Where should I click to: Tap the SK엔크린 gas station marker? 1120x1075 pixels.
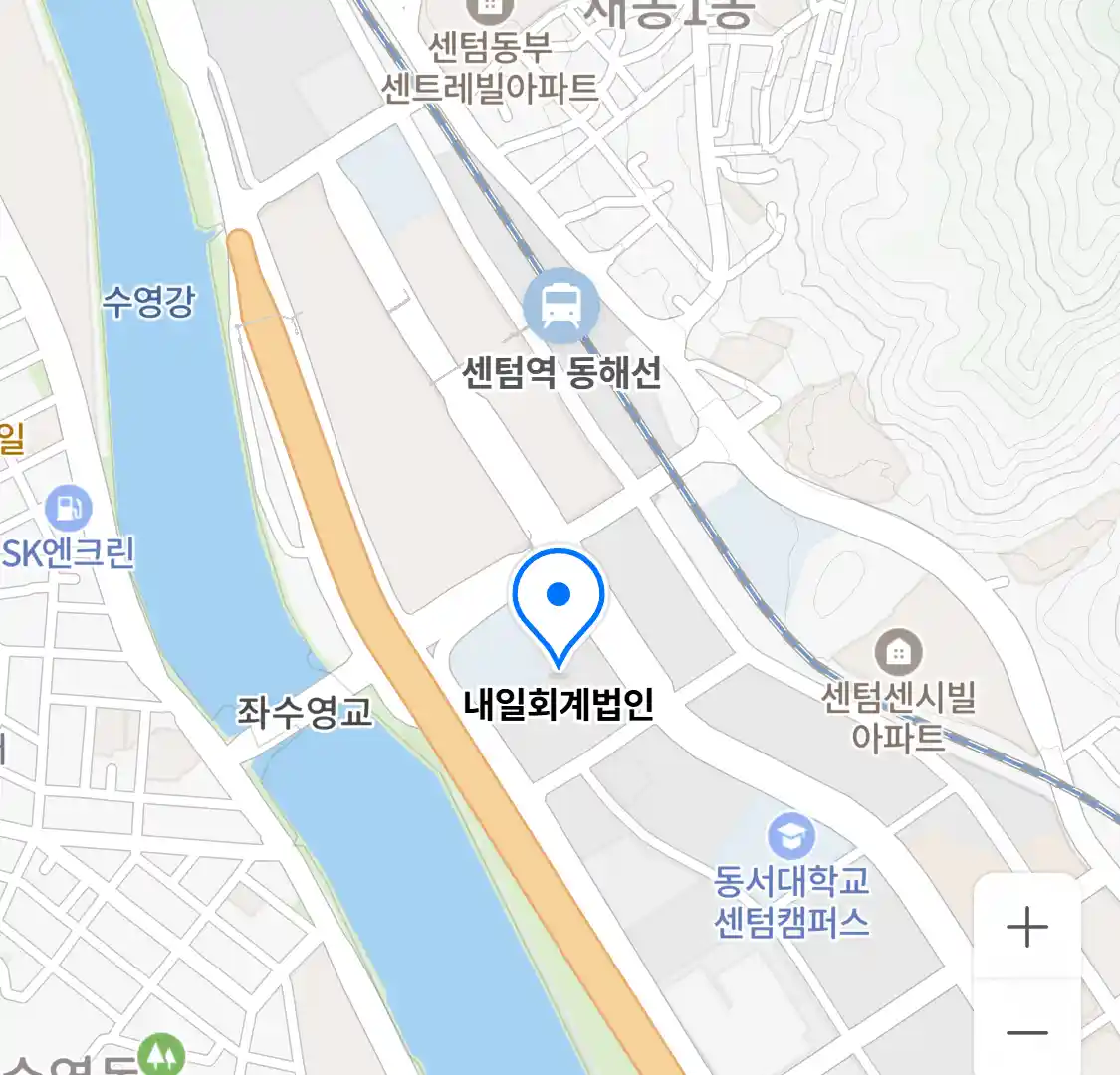pyautogui.click(x=68, y=509)
